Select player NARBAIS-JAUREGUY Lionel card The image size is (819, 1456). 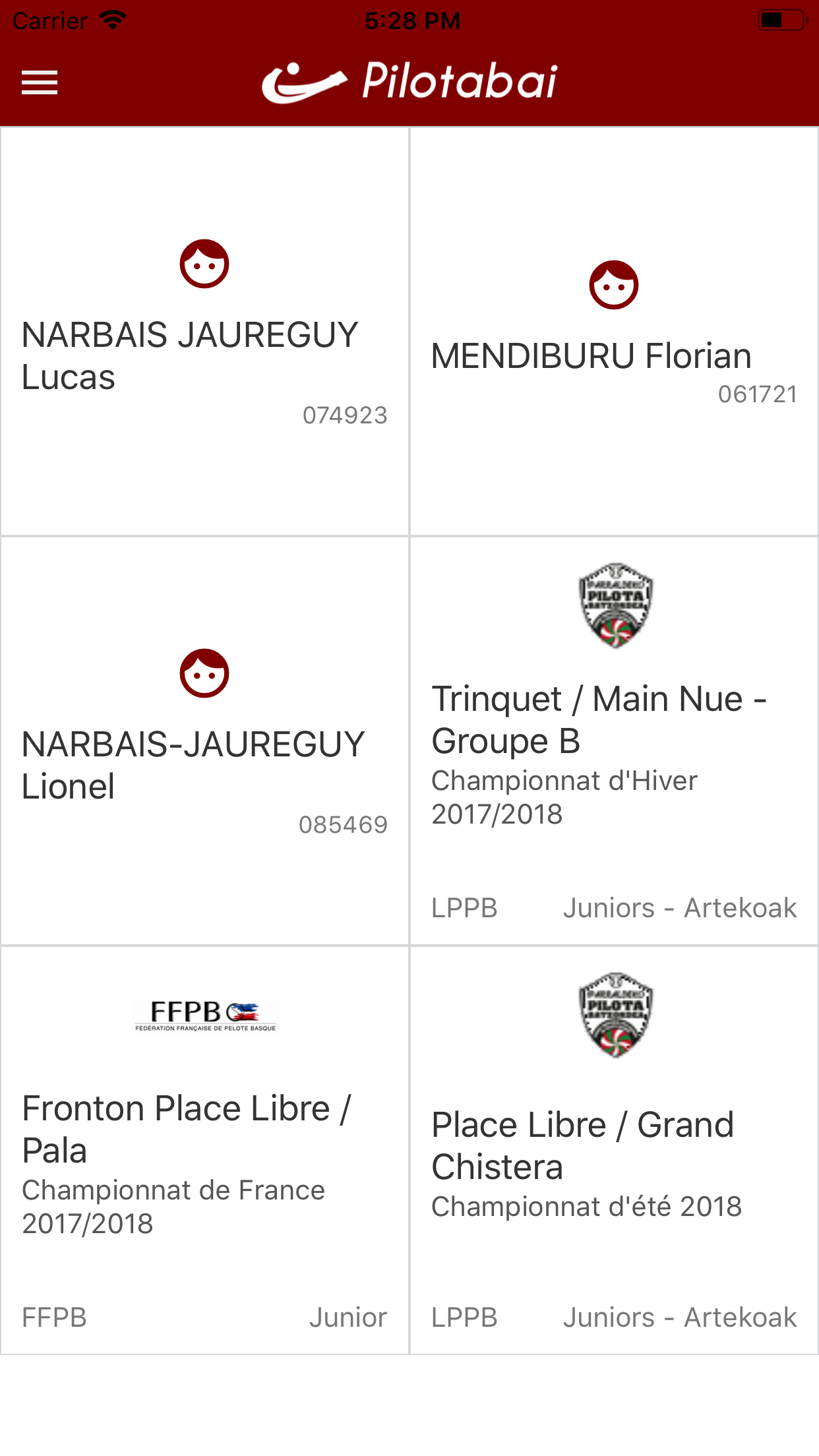click(204, 741)
